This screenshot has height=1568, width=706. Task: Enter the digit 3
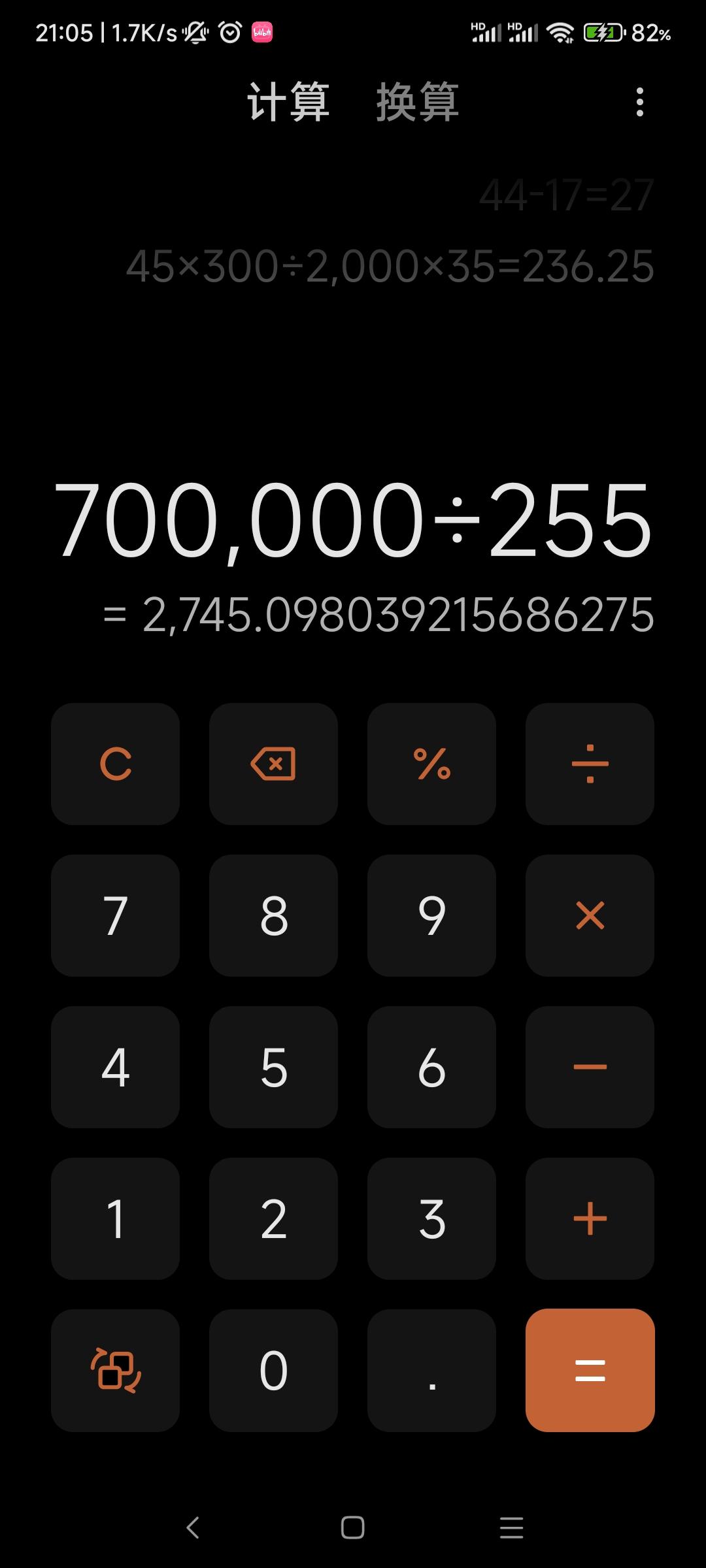coord(431,1218)
